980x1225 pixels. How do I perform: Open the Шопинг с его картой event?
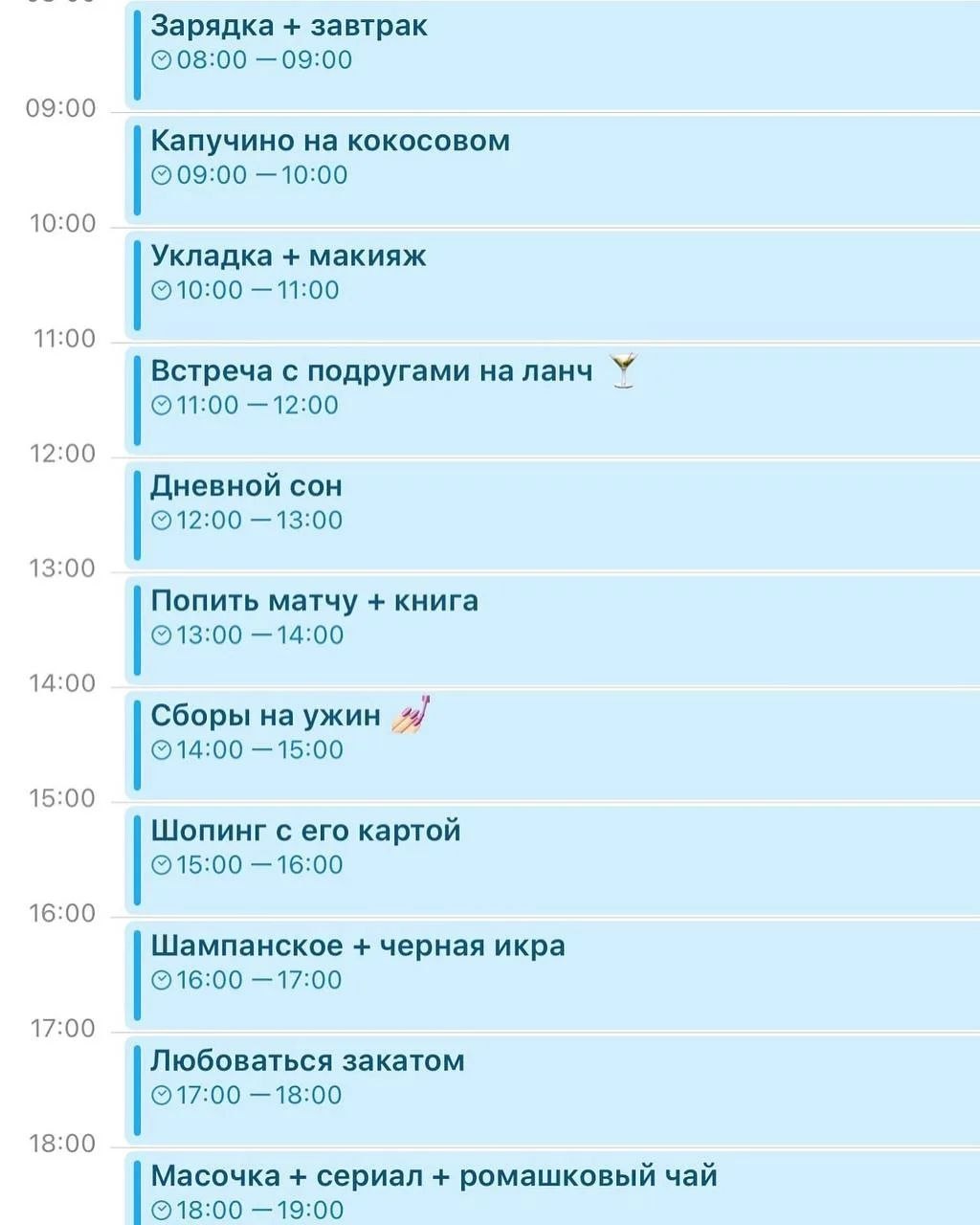[305, 831]
